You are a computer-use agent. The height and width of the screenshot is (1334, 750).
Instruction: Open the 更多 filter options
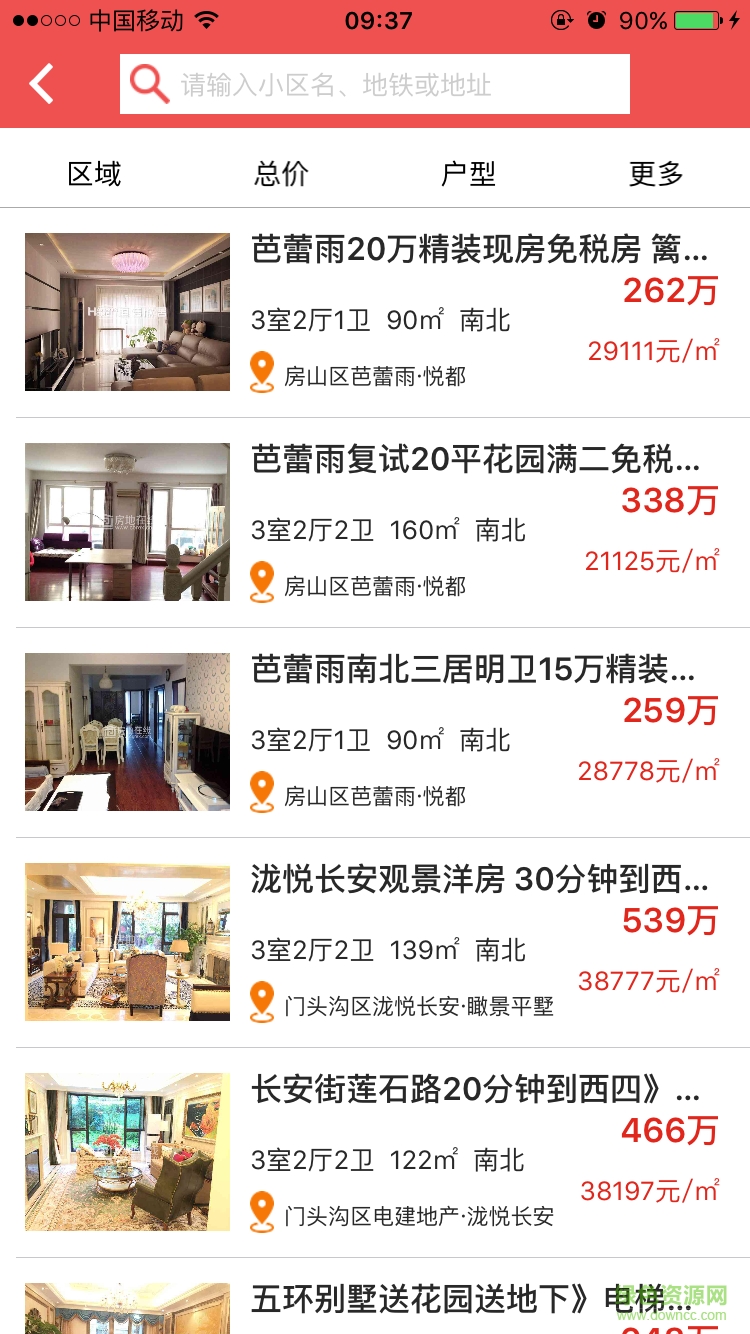click(x=655, y=172)
